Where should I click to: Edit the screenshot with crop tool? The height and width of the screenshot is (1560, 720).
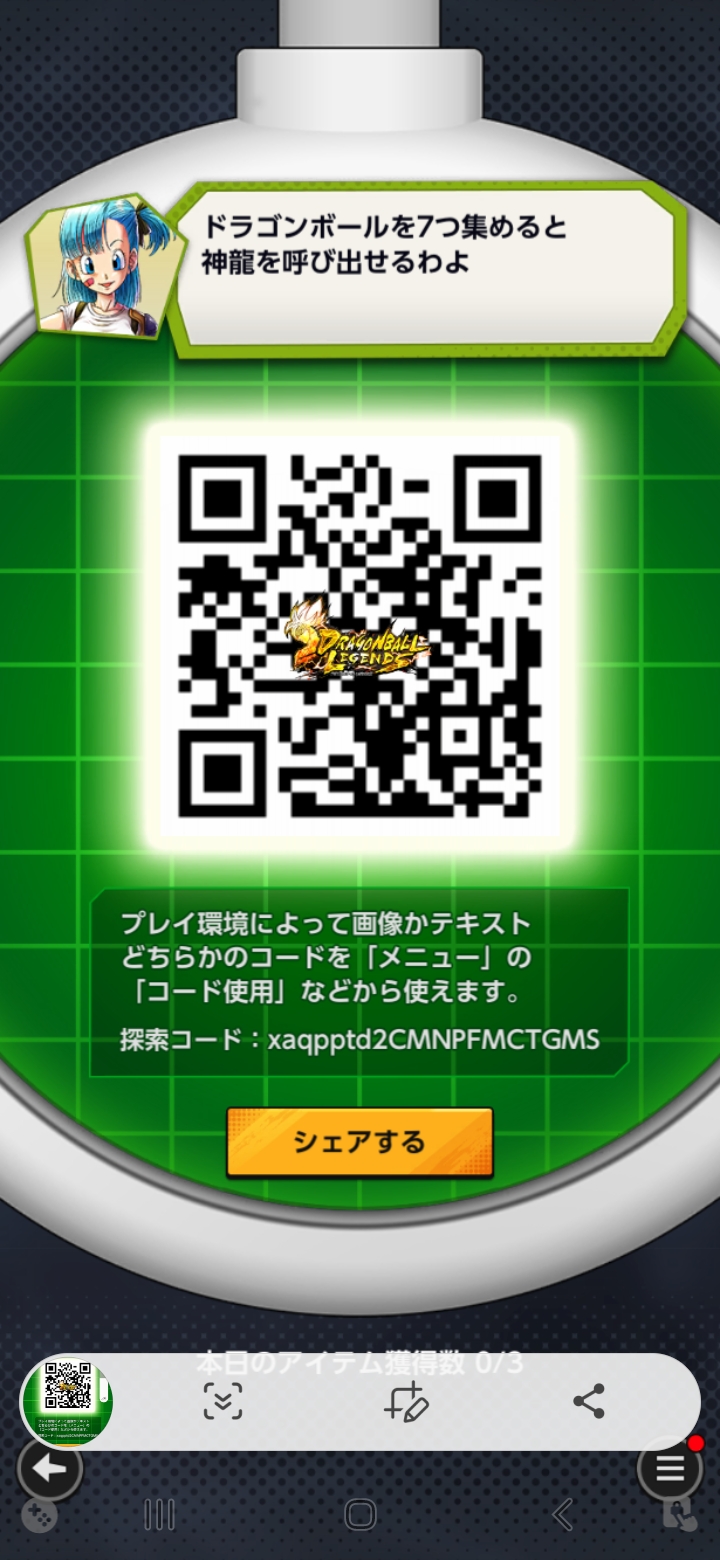[406, 1401]
